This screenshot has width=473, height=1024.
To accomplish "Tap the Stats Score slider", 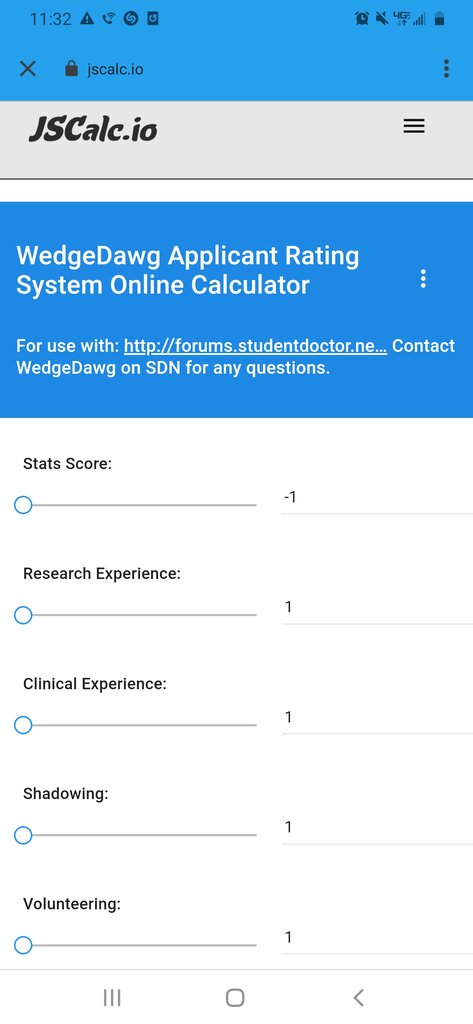I will (136, 505).
